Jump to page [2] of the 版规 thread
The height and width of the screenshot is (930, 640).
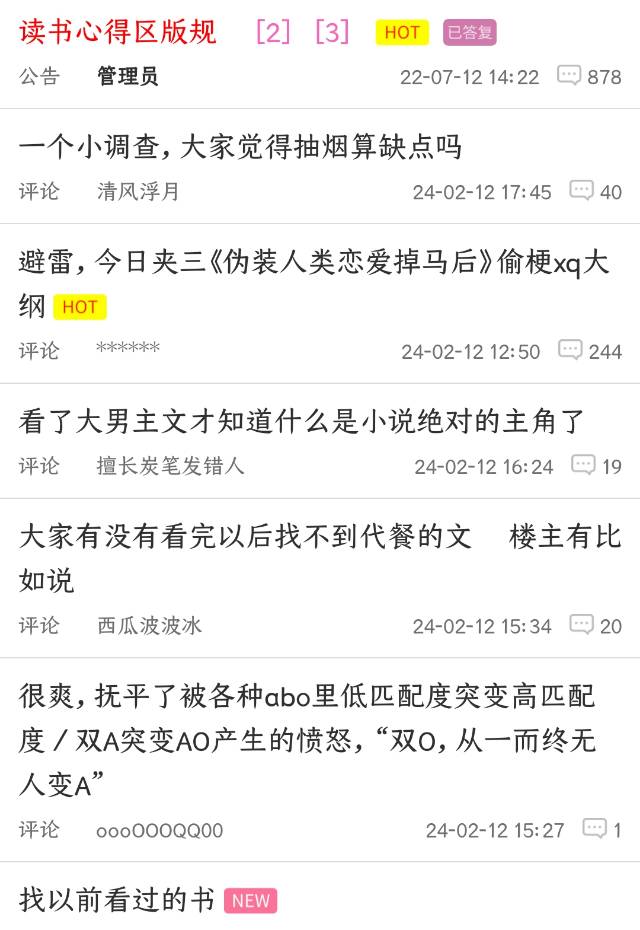272,32
